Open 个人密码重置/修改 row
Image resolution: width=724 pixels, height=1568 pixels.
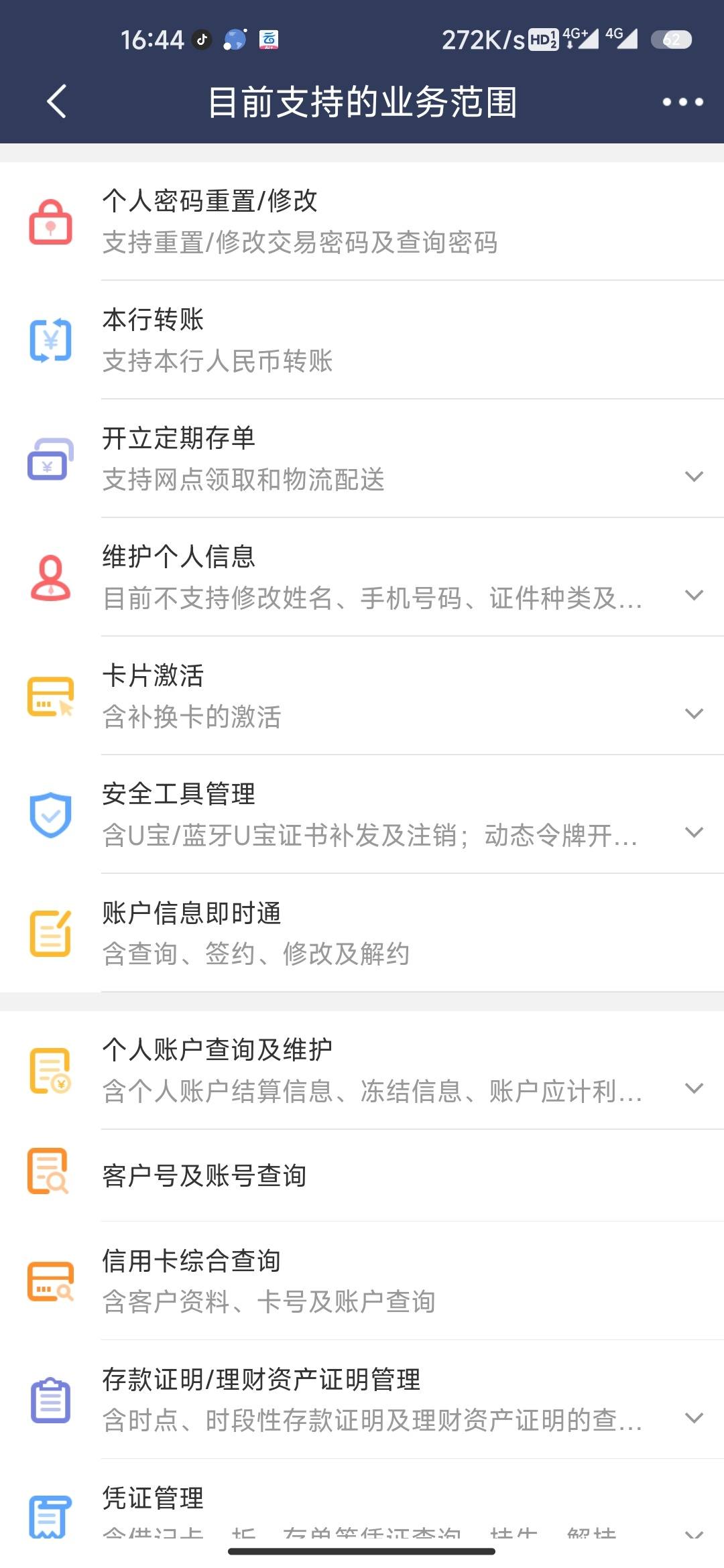click(362, 221)
